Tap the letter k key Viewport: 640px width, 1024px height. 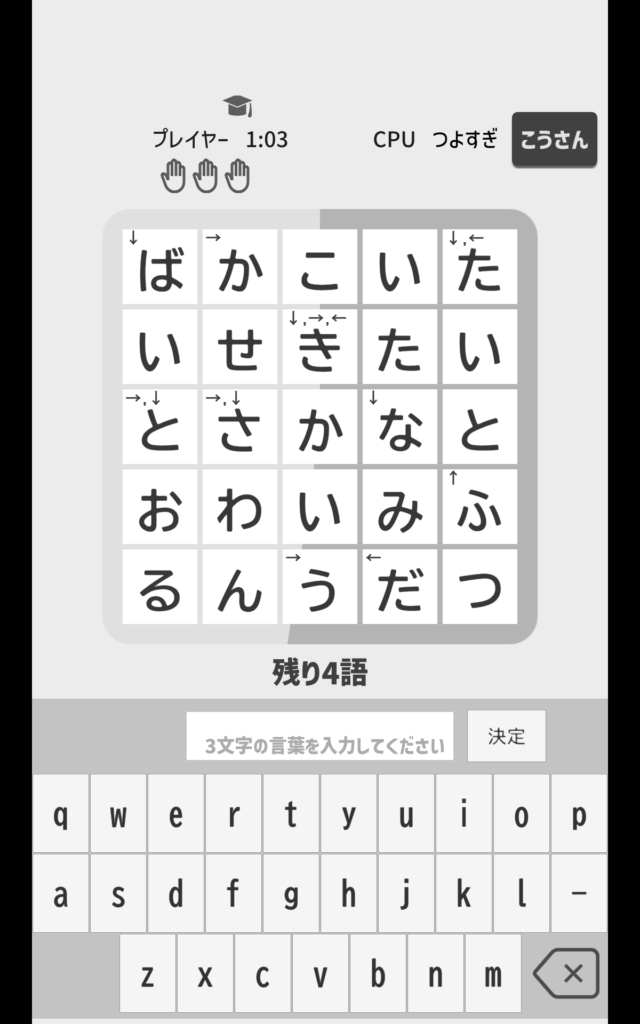463,893
